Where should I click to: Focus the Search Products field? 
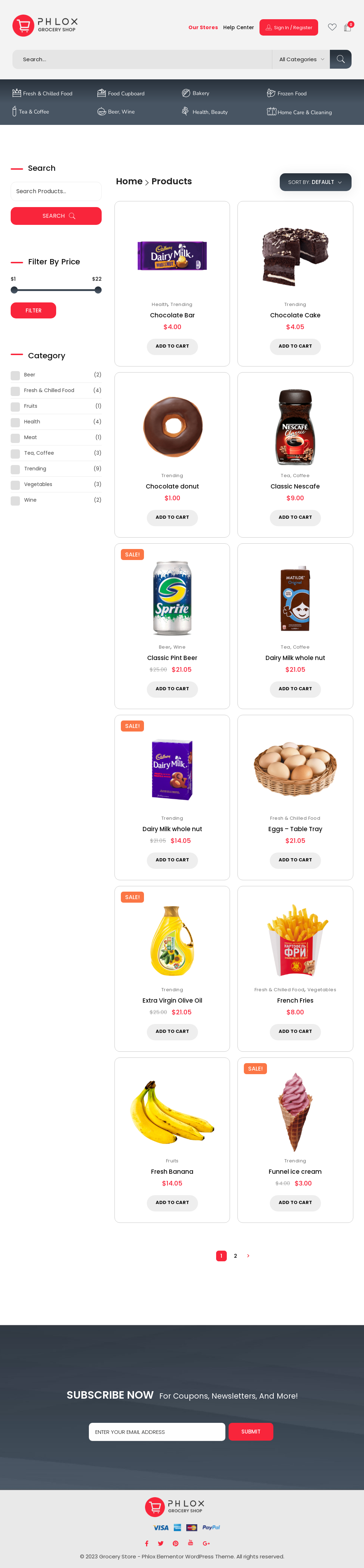[x=56, y=191]
